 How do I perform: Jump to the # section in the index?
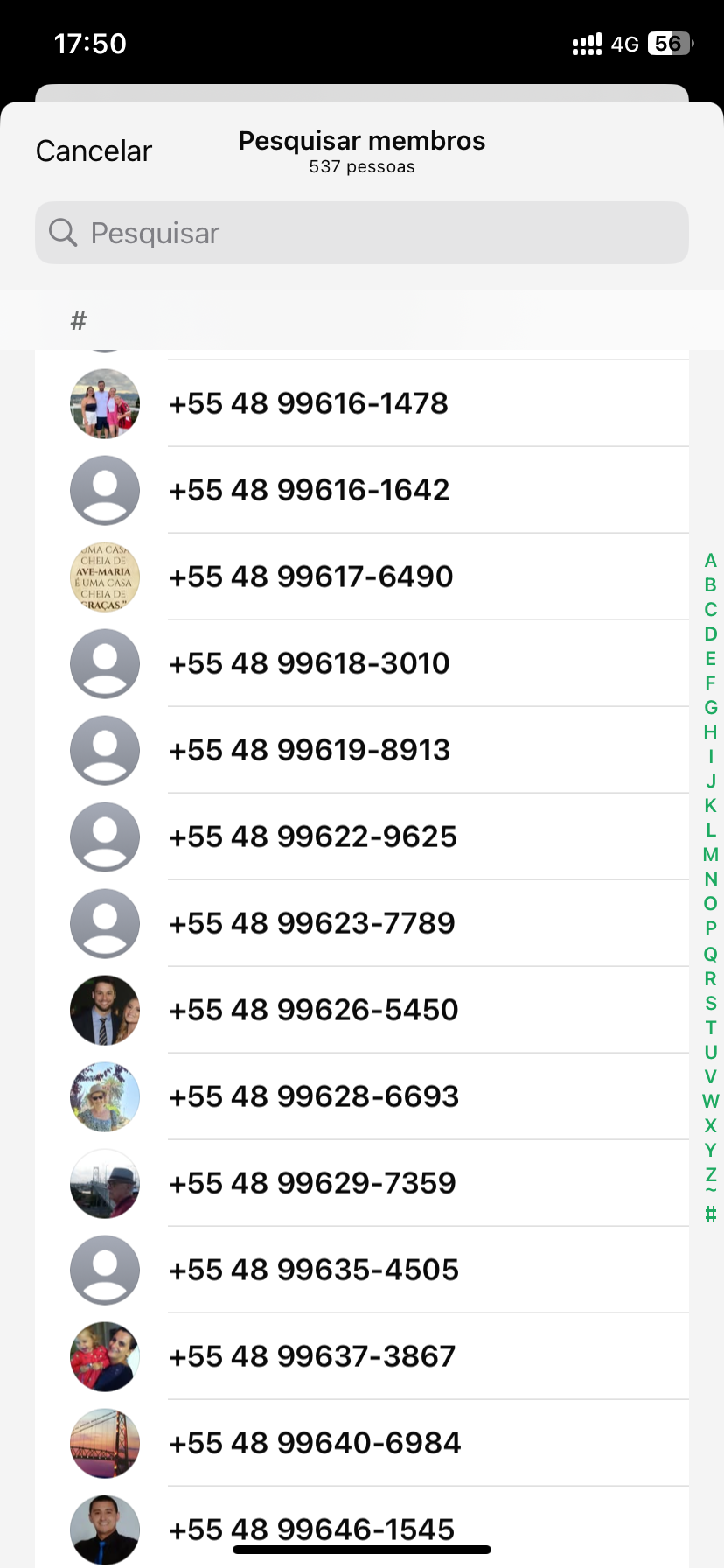click(x=710, y=1214)
